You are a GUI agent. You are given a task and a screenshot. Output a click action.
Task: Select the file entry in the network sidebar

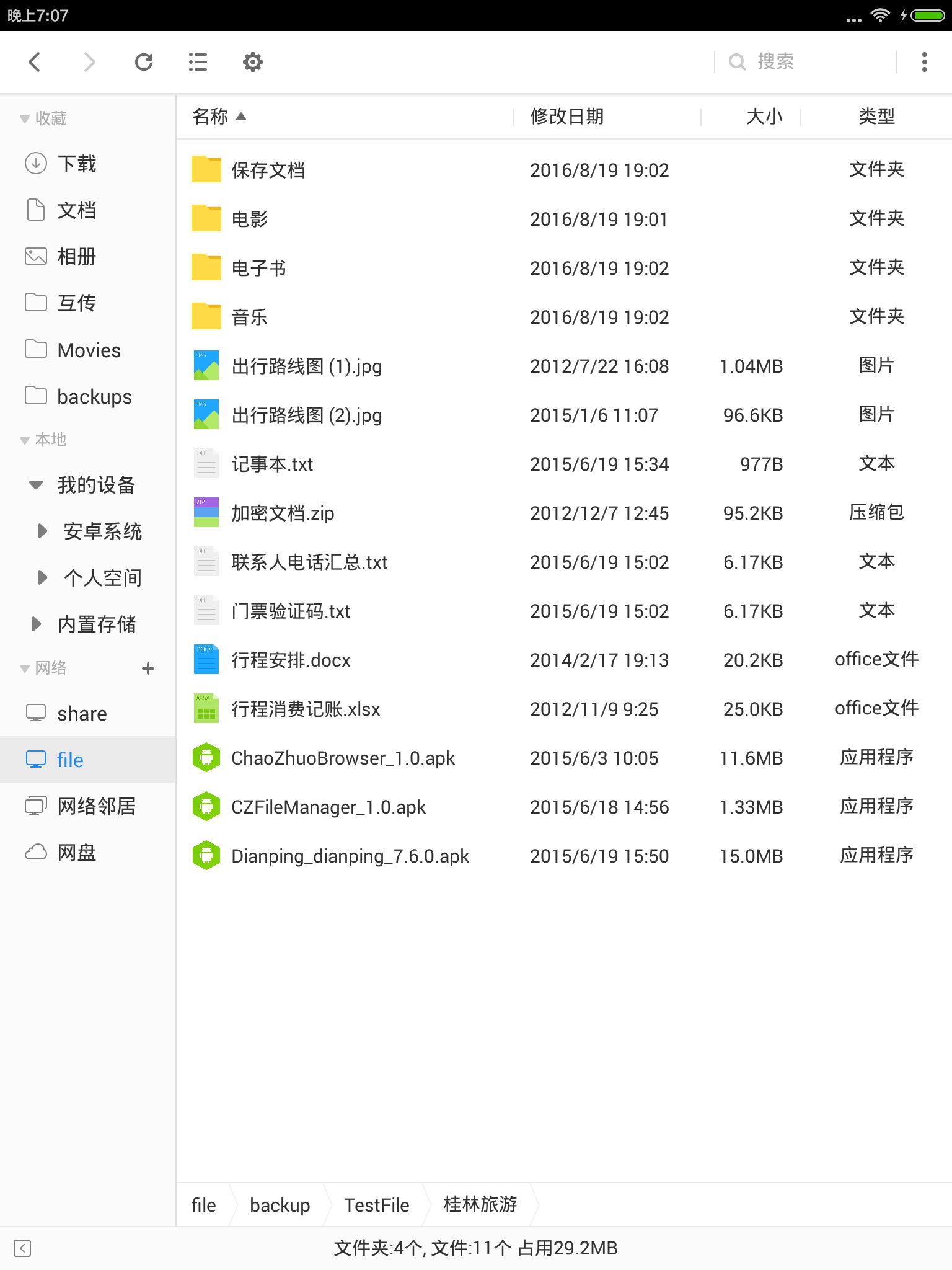69,759
